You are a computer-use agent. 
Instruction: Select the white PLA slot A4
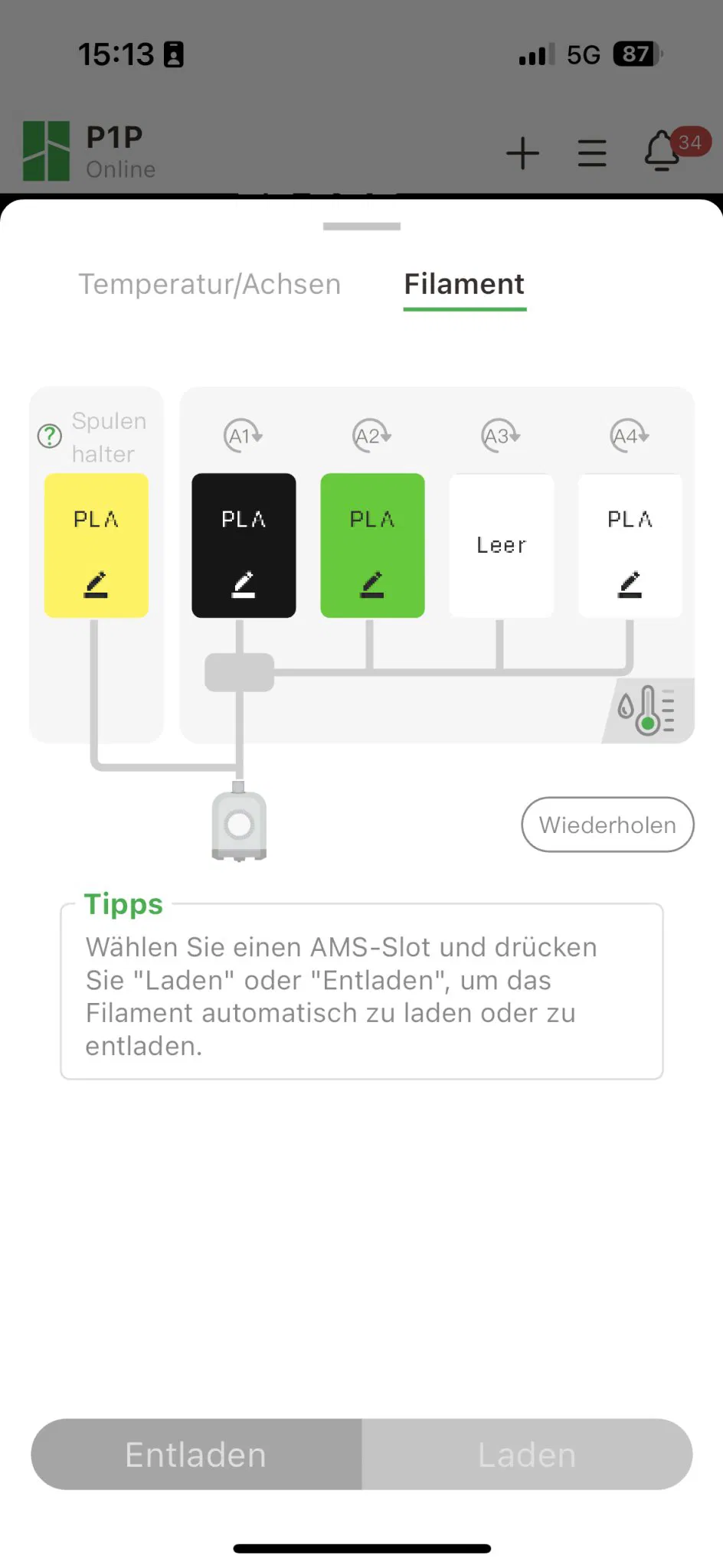630,545
